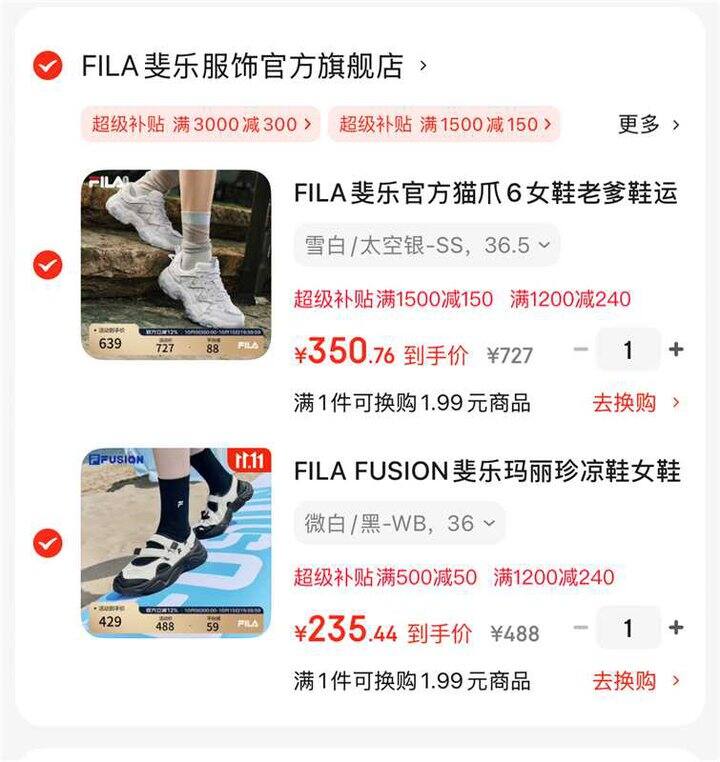The height and width of the screenshot is (762, 720).
Task: Edit quantity field of 猫爪6女鞋
Action: click(x=628, y=350)
